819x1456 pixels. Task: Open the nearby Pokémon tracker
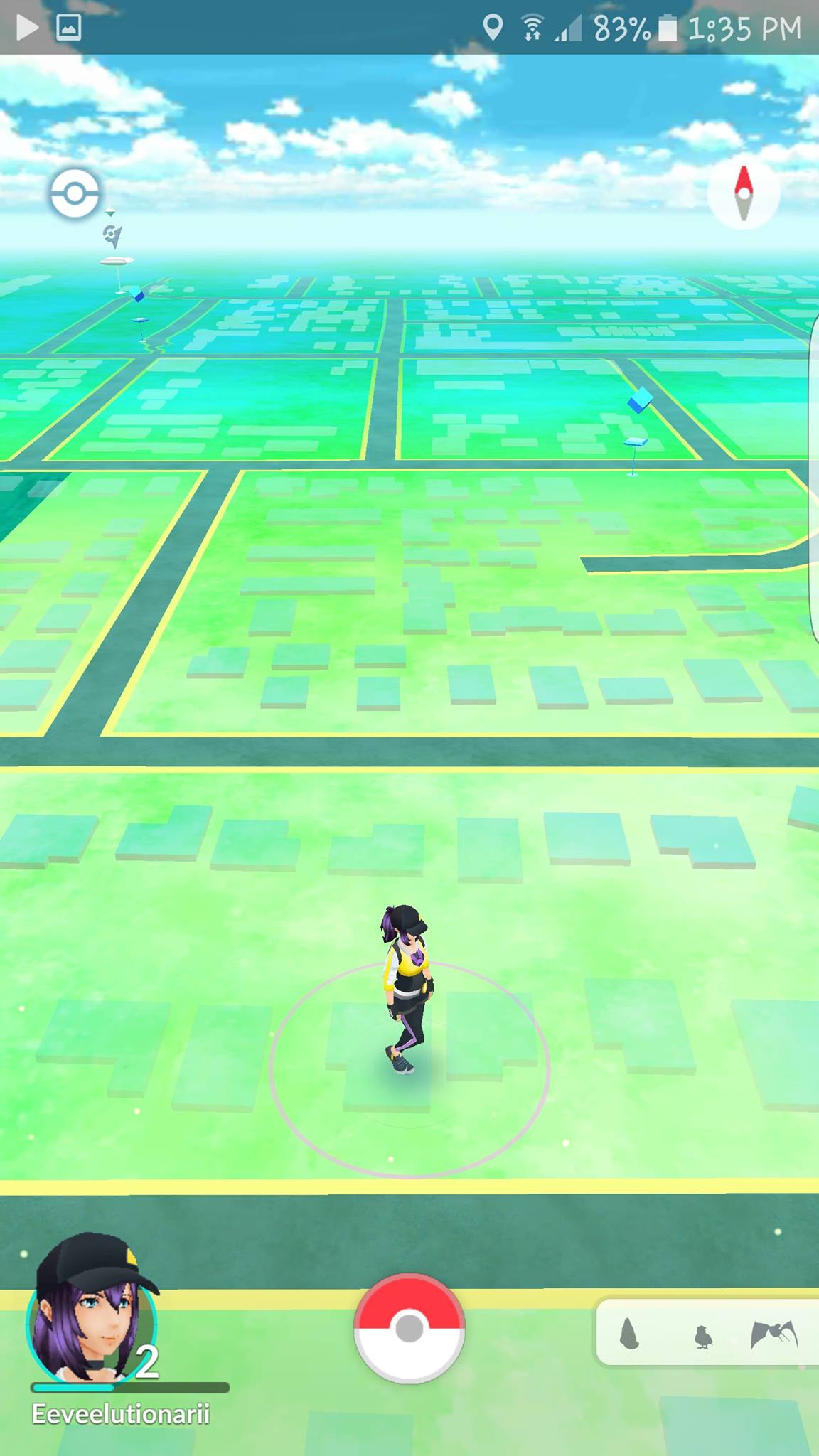pyautogui.click(x=705, y=1334)
